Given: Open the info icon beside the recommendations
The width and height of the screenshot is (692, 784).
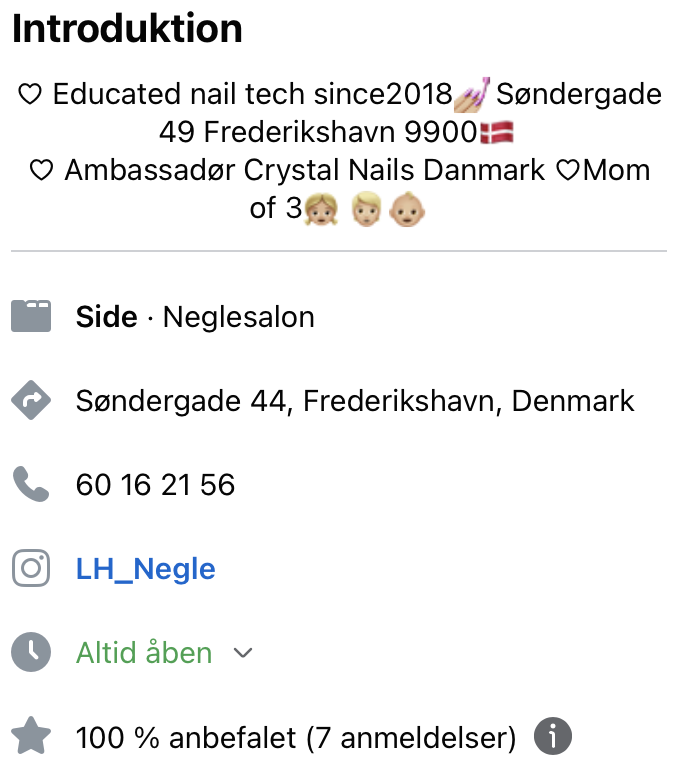Looking at the screenshot, I should [x=553, y=738].
